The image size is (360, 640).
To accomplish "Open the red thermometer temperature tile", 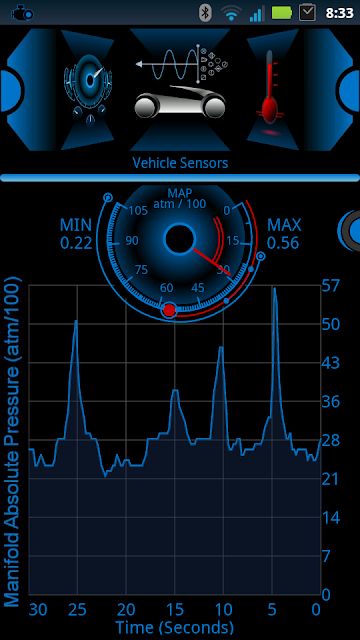I will point(271,90).
